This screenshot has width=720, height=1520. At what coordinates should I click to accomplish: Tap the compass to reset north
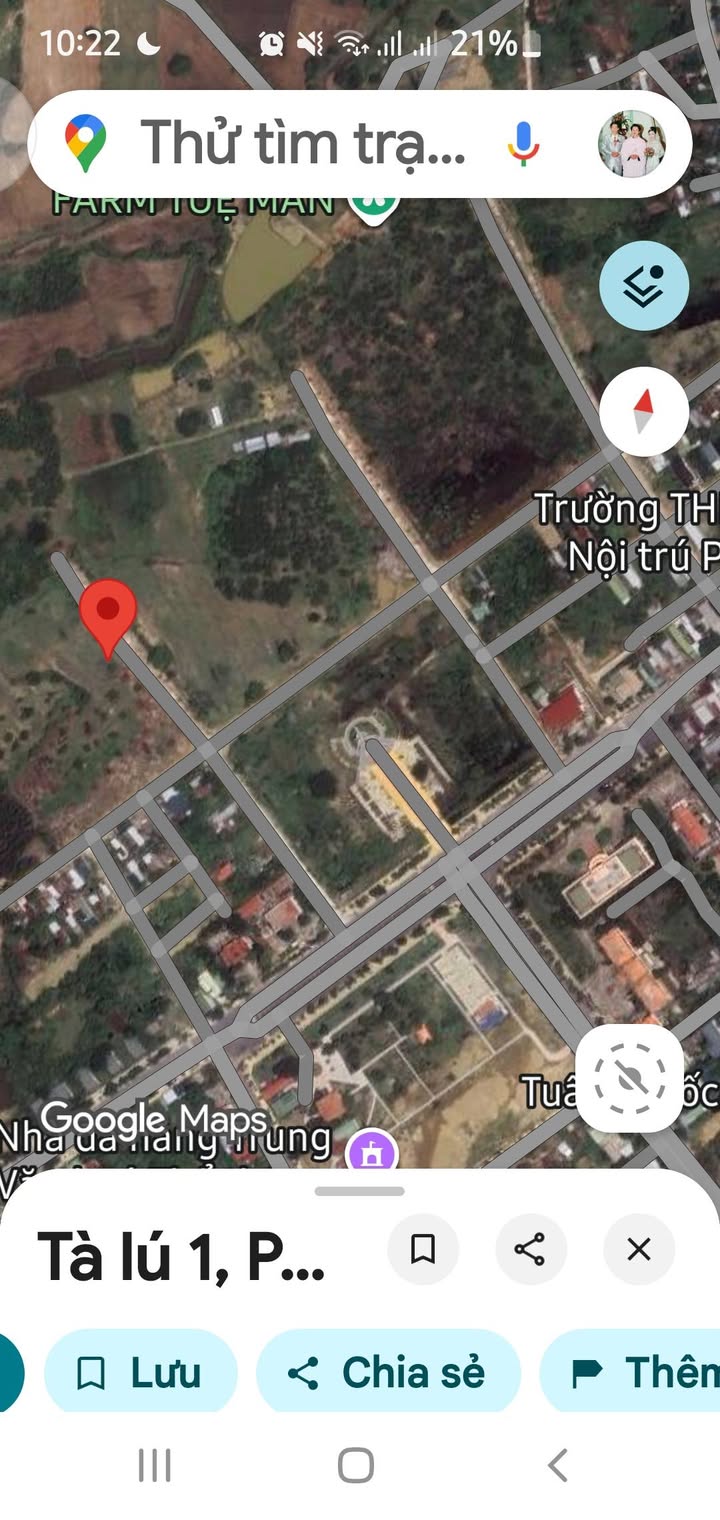[x=644, y=411]
